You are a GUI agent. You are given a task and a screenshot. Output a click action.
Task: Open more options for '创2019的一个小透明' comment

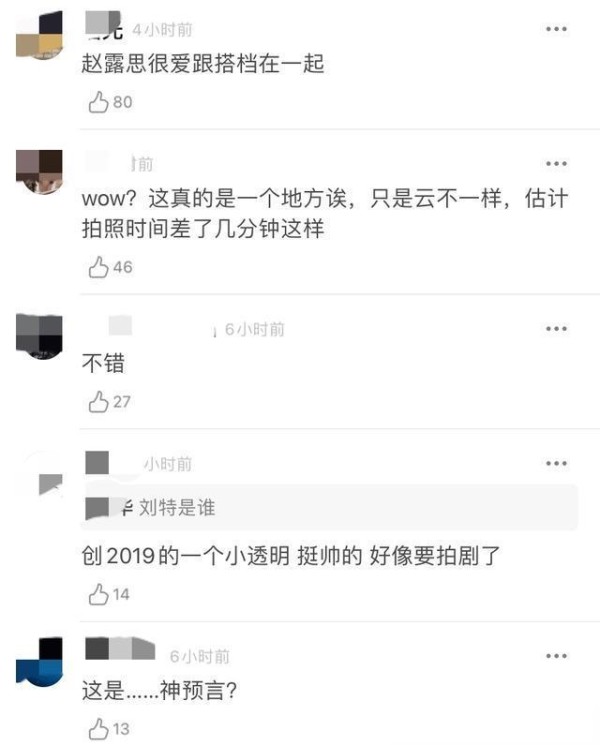(x=555, y=463)
